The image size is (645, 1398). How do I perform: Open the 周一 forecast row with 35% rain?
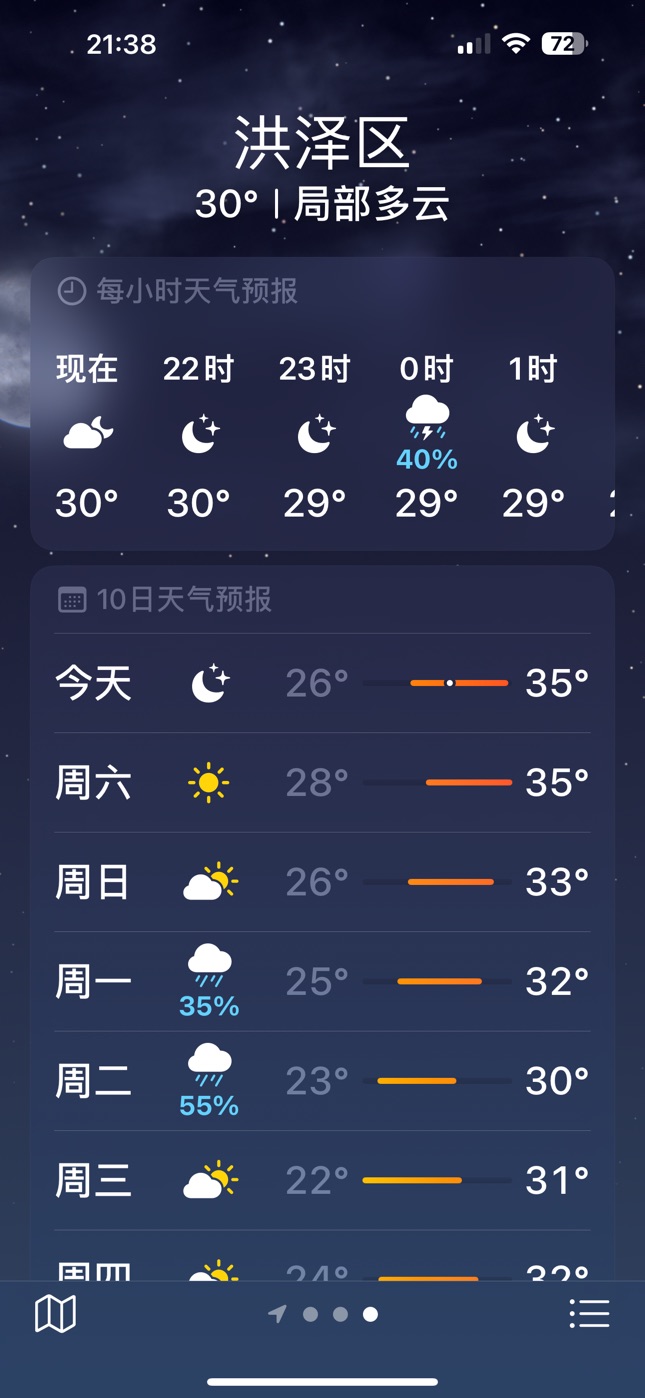(x=322, y=981)
